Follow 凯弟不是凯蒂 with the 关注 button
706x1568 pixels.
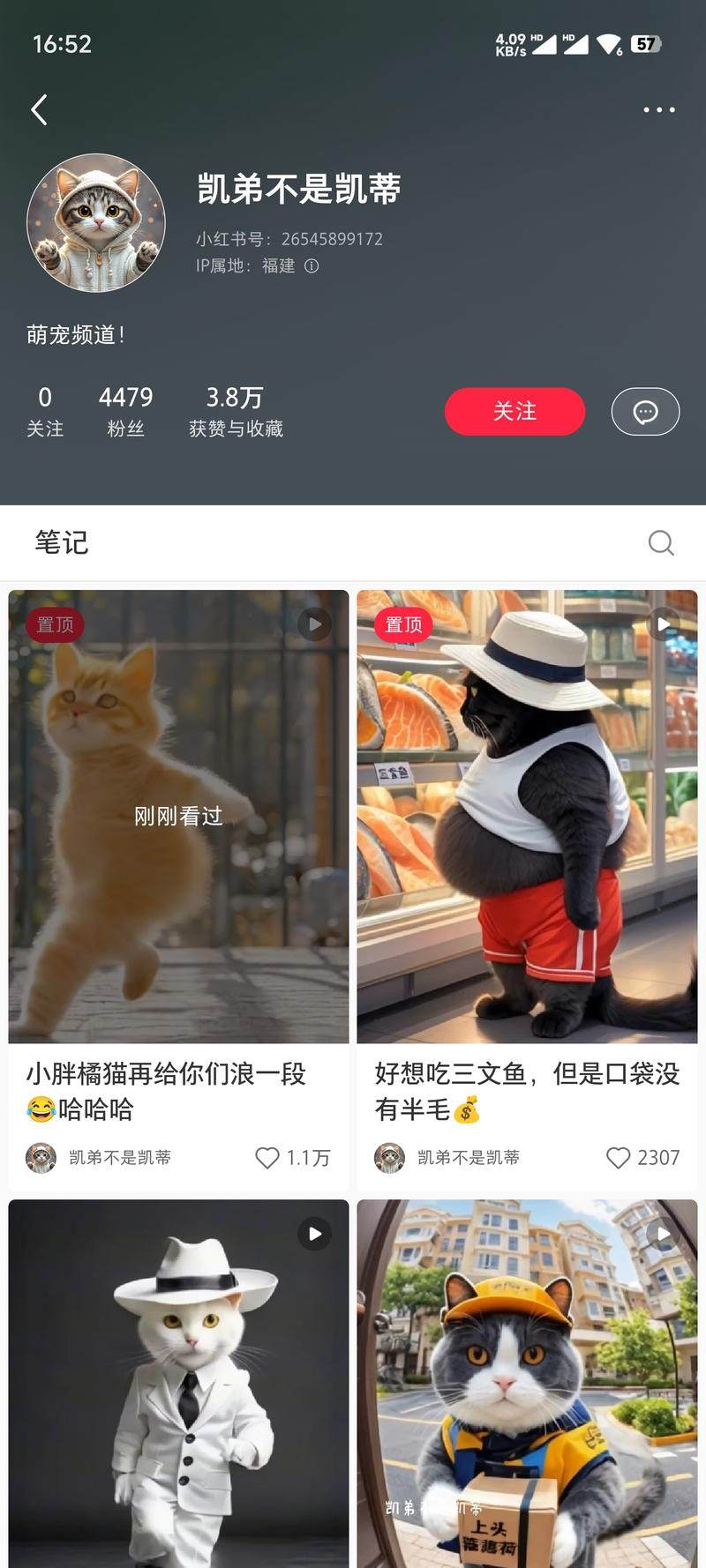(x=514, y=411)
